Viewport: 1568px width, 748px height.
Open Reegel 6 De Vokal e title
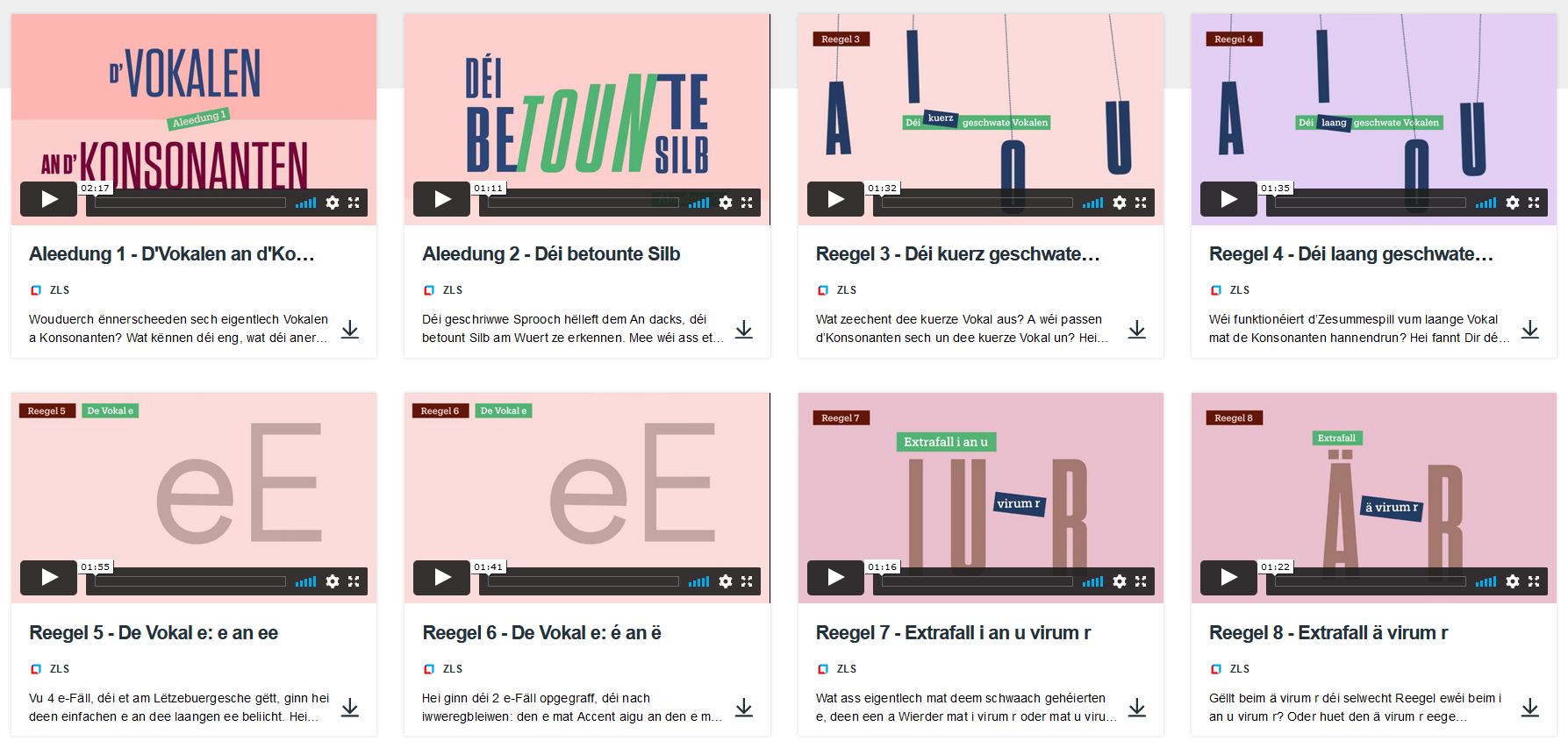click(541, 633)
